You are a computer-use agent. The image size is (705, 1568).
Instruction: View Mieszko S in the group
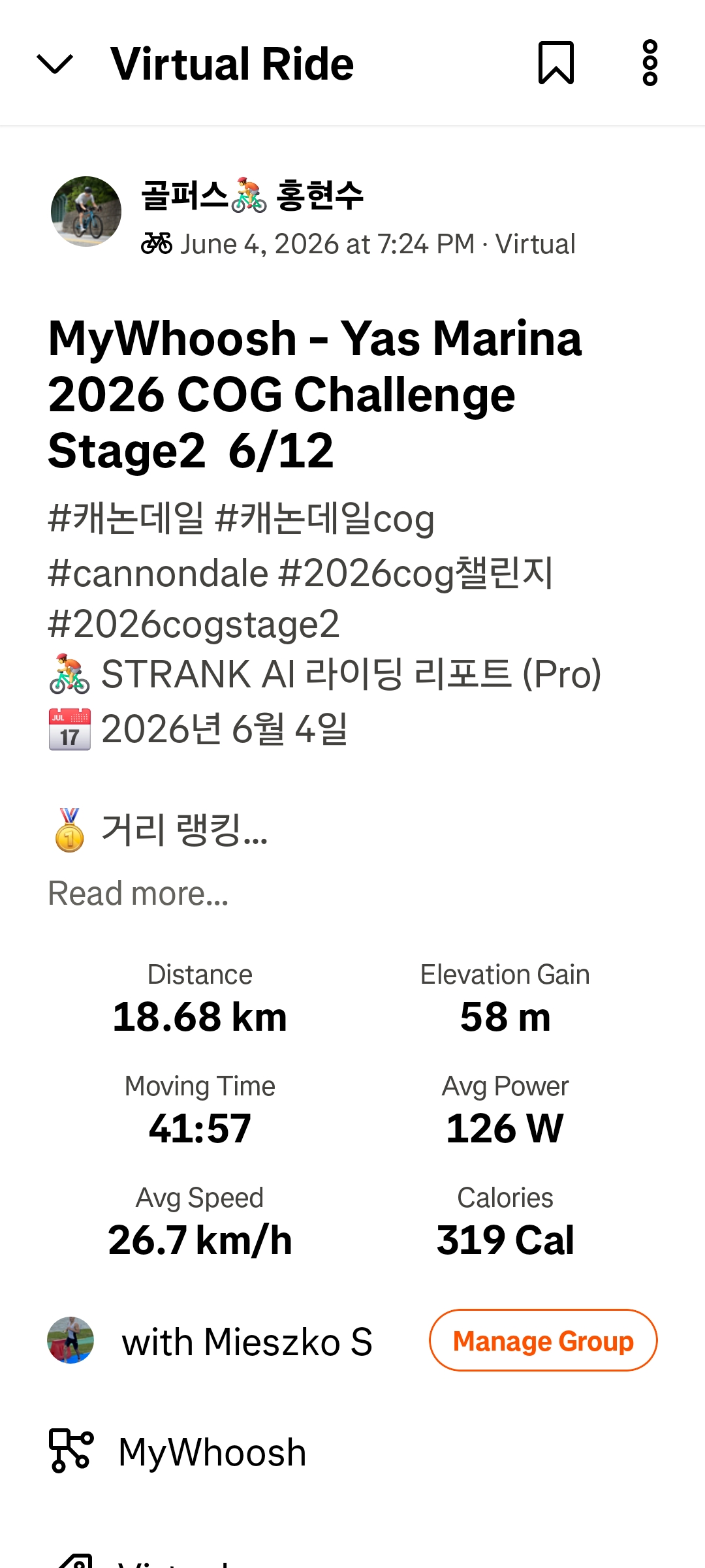(x=247, y=1341)
